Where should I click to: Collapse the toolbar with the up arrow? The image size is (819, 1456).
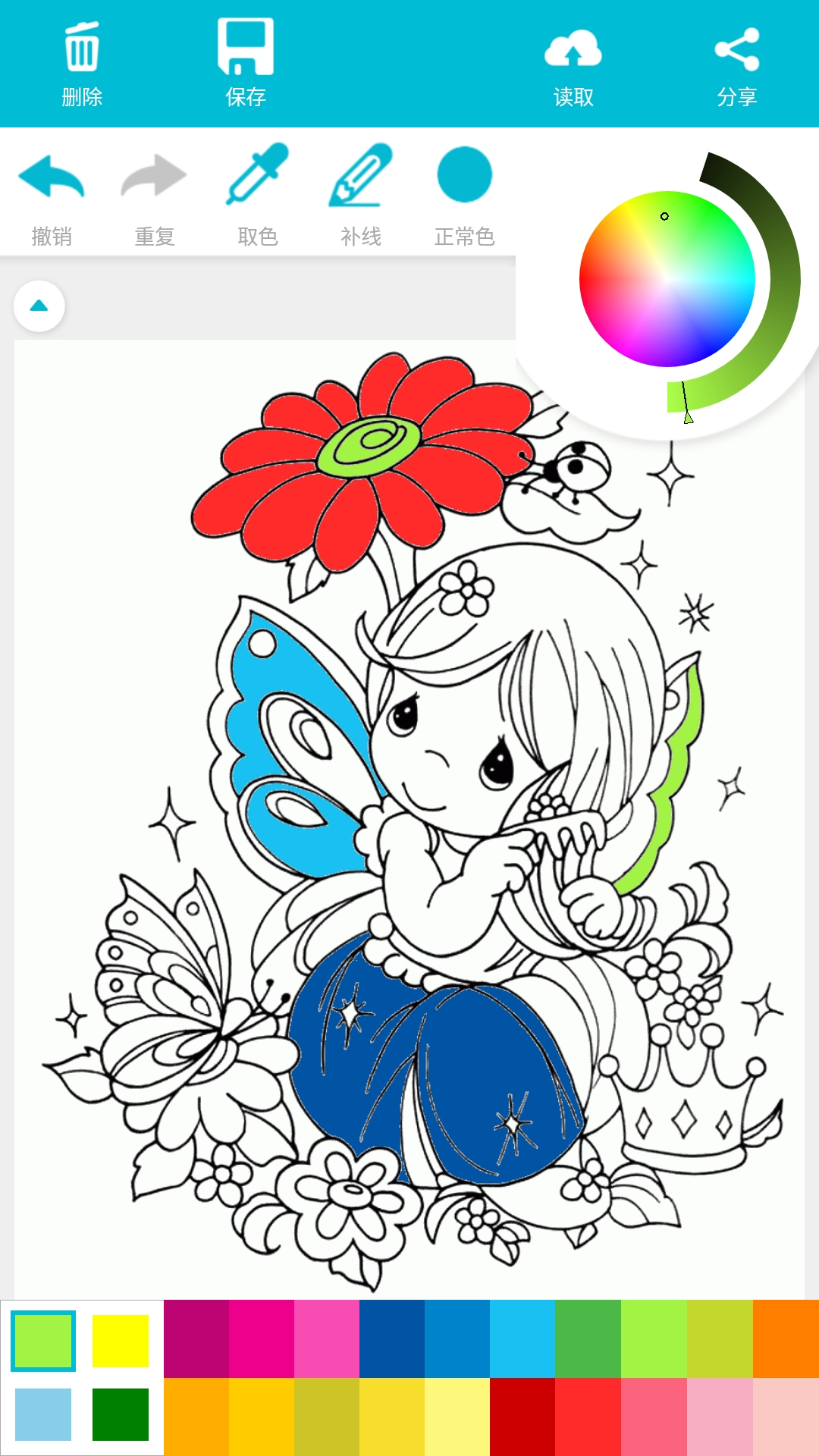pyautogui.click(x=39, y=306)
